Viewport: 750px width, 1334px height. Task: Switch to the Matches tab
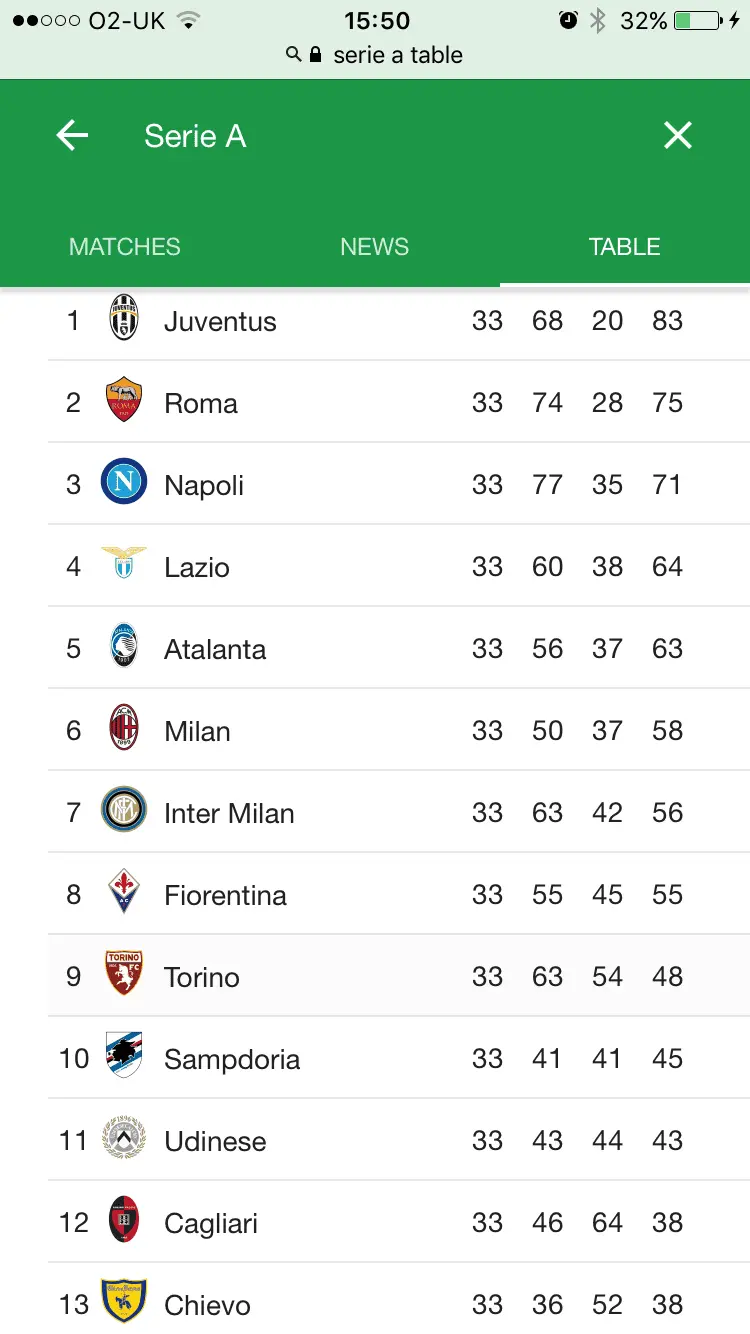coord(125,247)
